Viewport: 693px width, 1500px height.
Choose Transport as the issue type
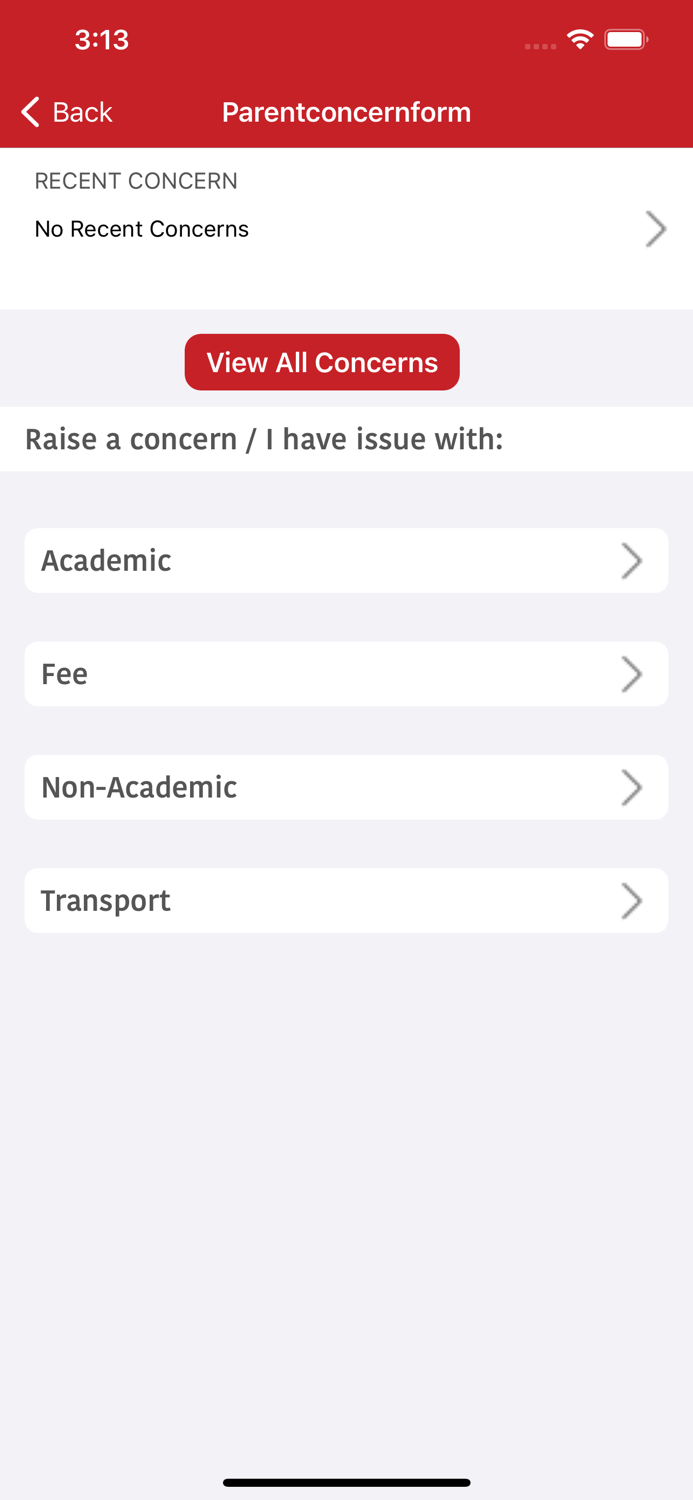[x=346, y=901]
